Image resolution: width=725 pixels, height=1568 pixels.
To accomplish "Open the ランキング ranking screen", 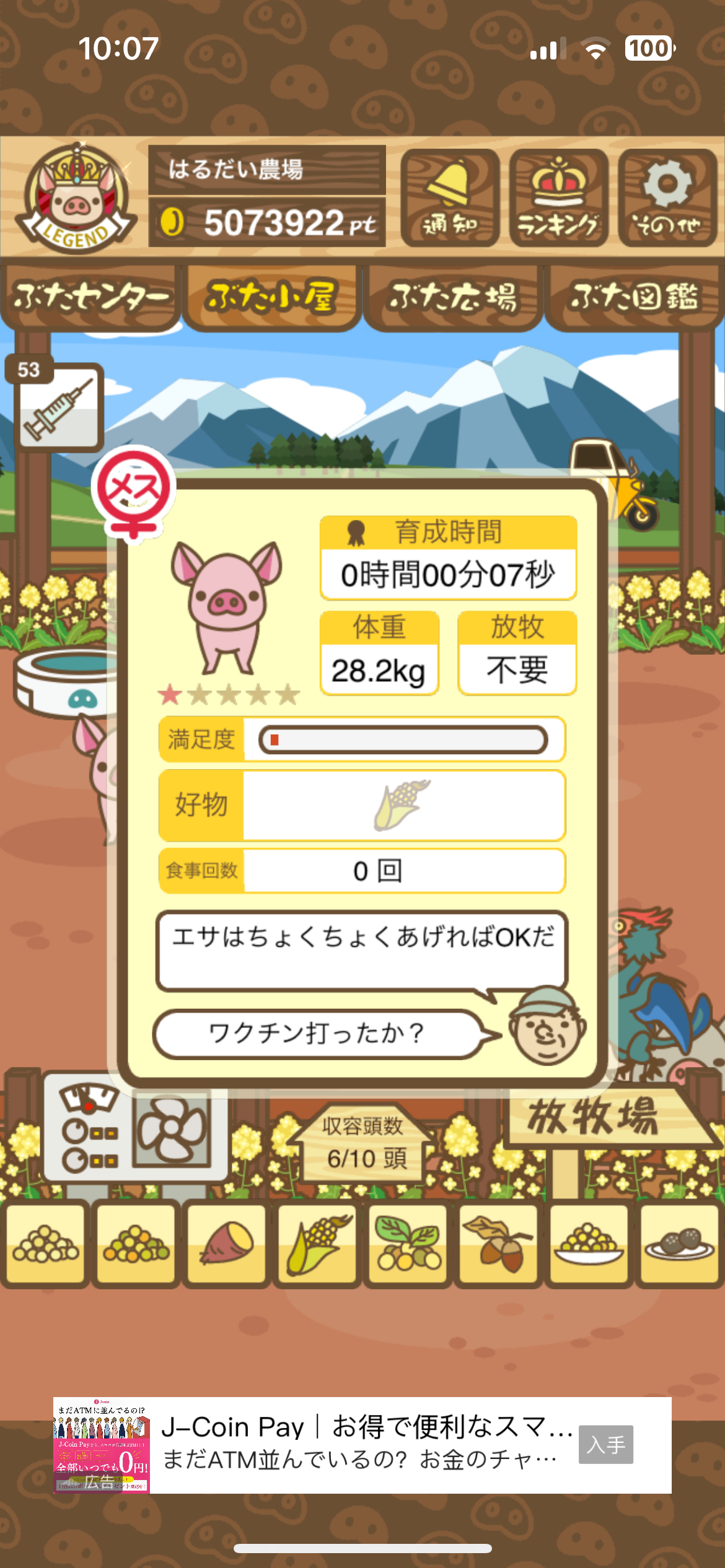I will click(x=558, y=198).
